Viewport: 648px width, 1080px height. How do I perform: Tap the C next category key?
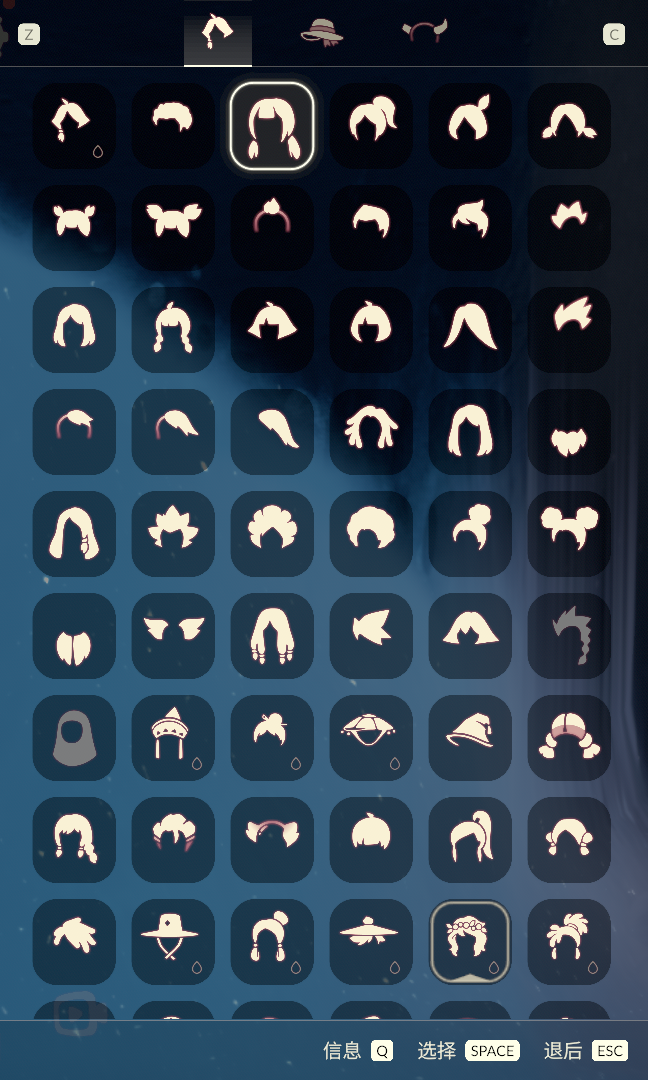click(x=613, y=35)
